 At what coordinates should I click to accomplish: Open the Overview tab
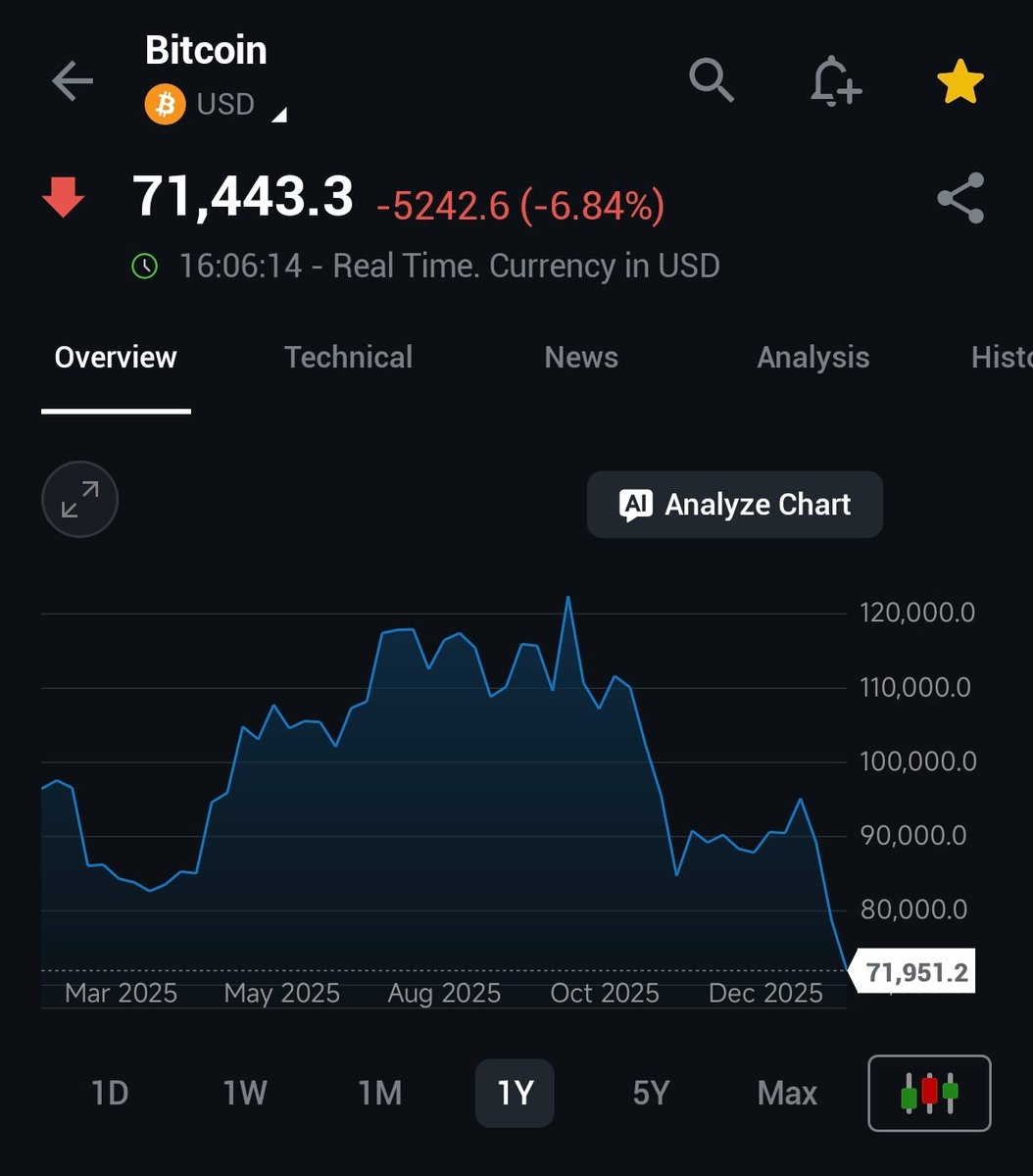point(116,358)
